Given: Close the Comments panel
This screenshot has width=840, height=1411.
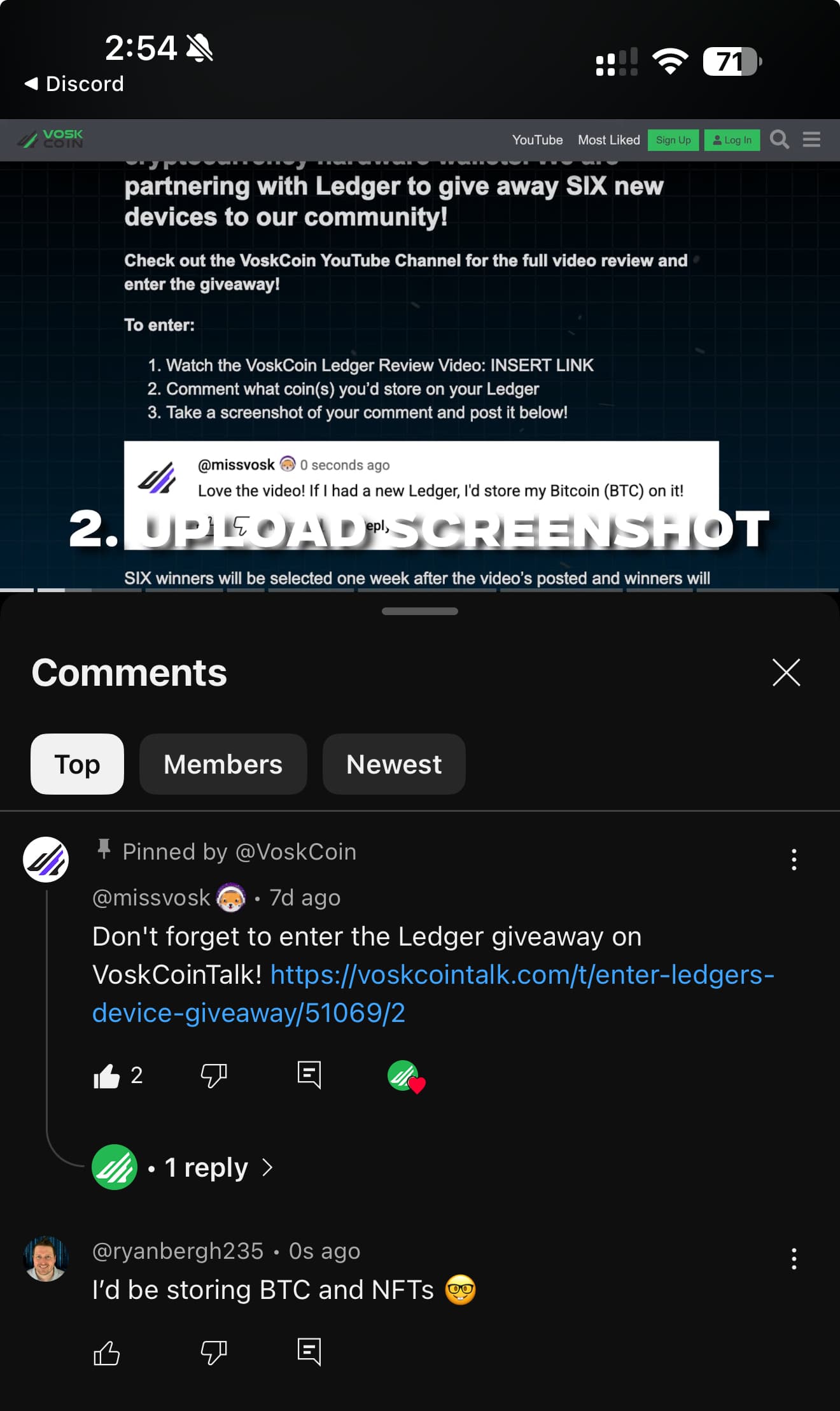Looking at the screenshot, I should tap(786, 672).
